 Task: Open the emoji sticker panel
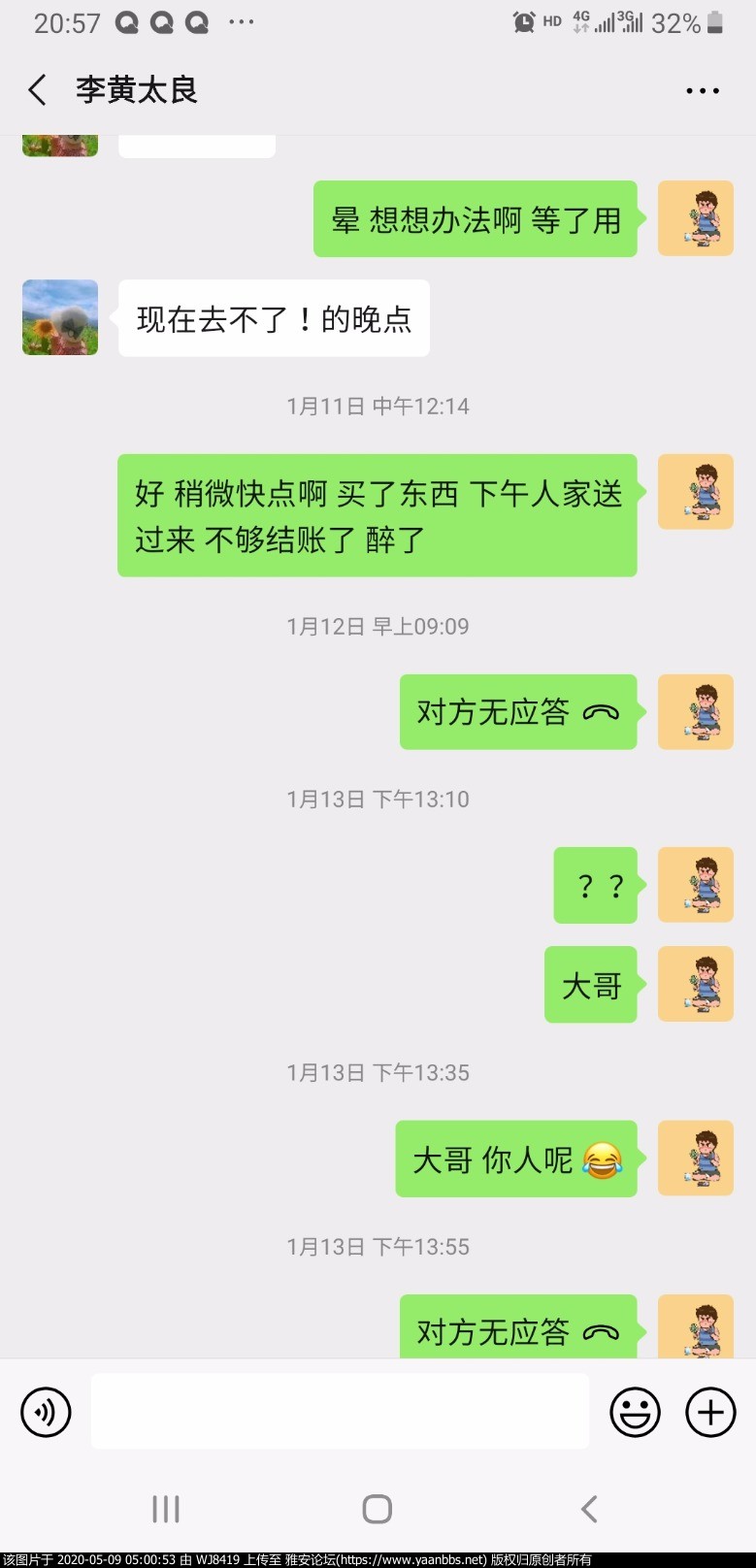click(635, 1412)
